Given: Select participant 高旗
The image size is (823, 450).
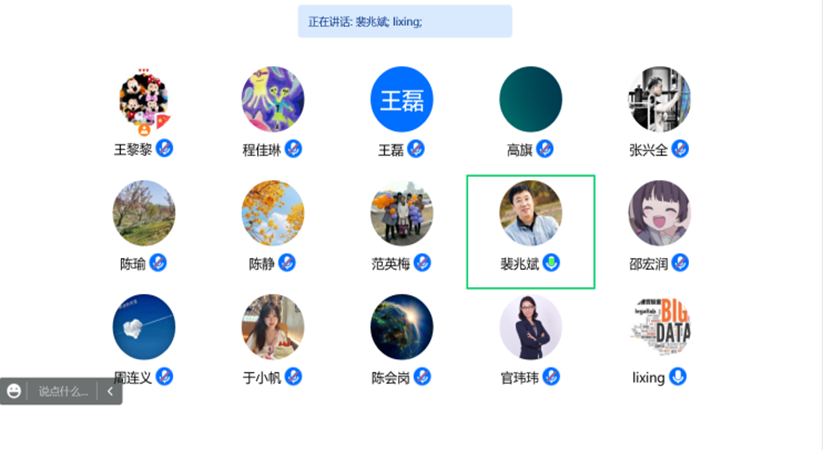Looking at the screenshot, I should (531, 99).
